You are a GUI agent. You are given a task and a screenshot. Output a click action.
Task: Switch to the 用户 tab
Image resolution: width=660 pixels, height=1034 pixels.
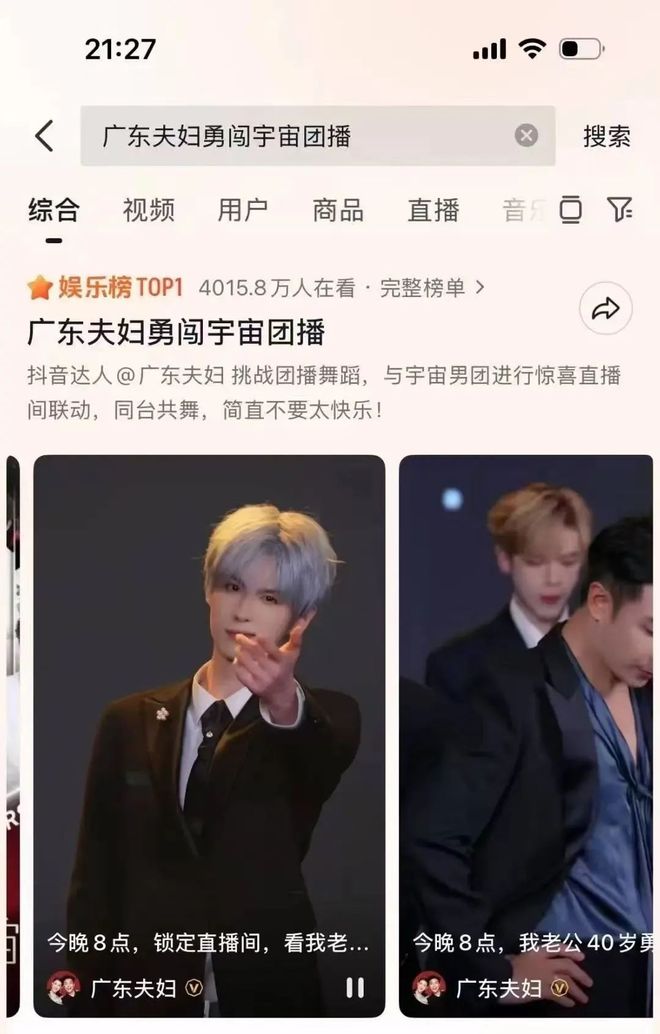(243, 210)
